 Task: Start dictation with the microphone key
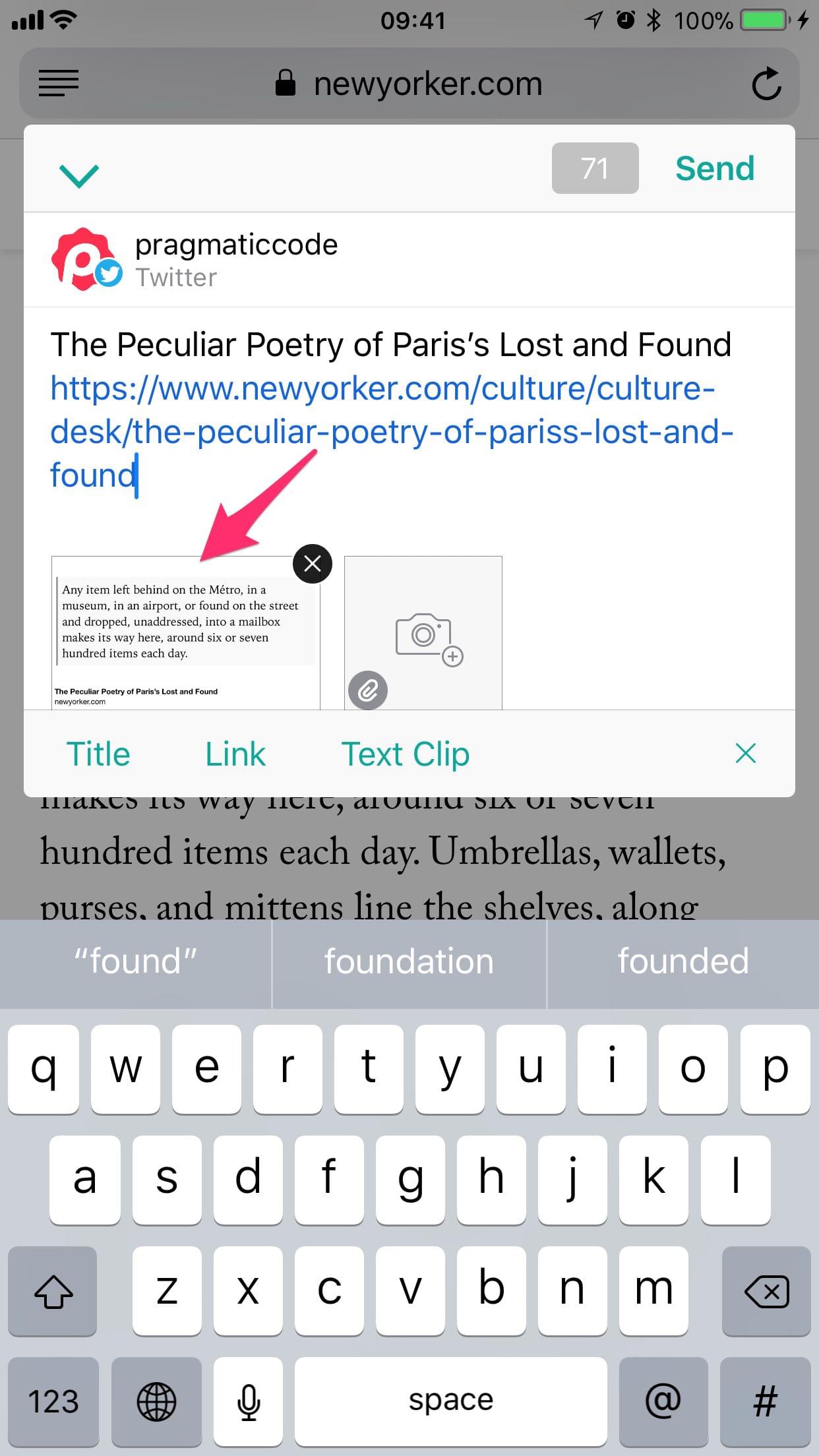point(249,1401)
